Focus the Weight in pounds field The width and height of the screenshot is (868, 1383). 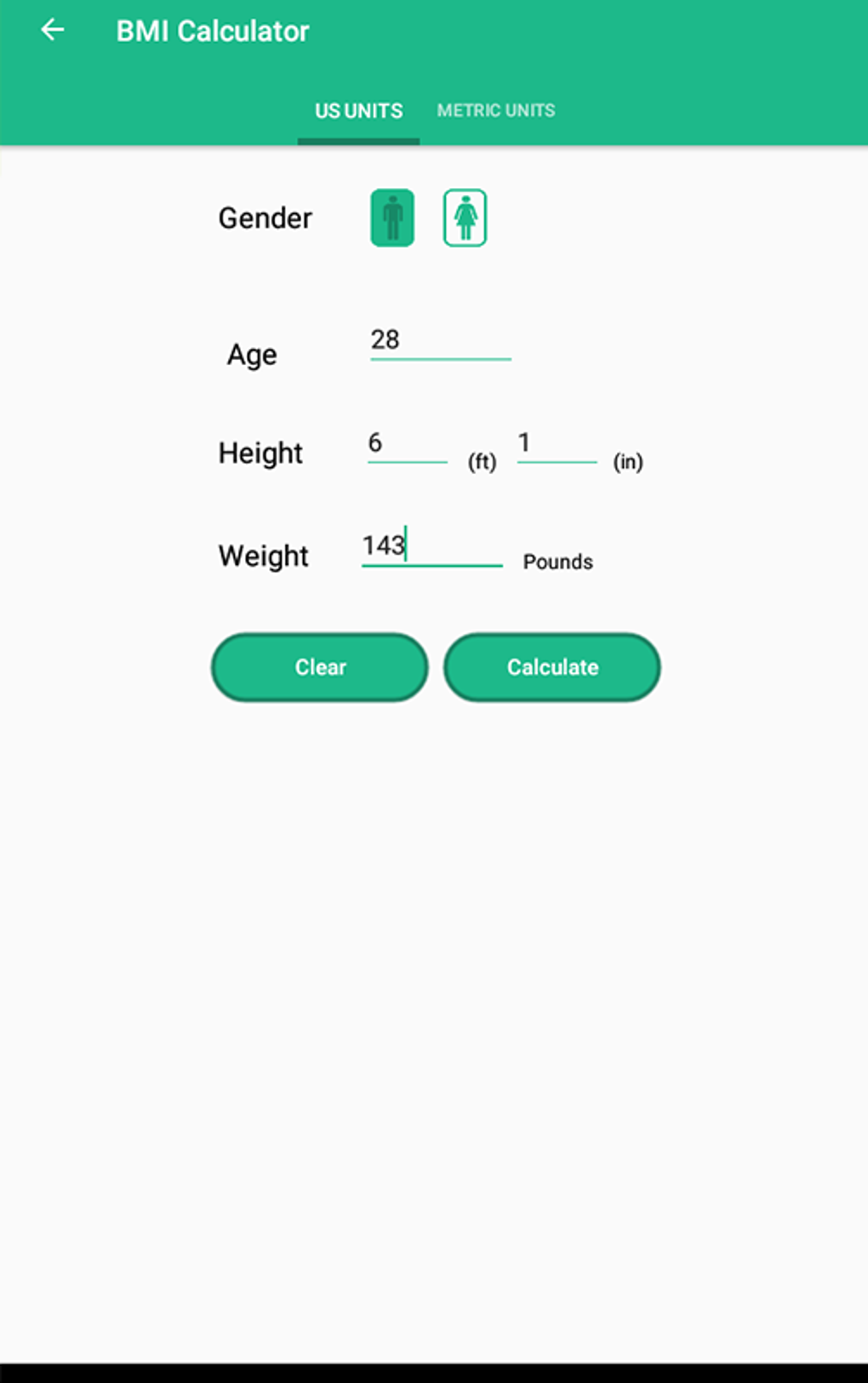(x=431, y=547)
